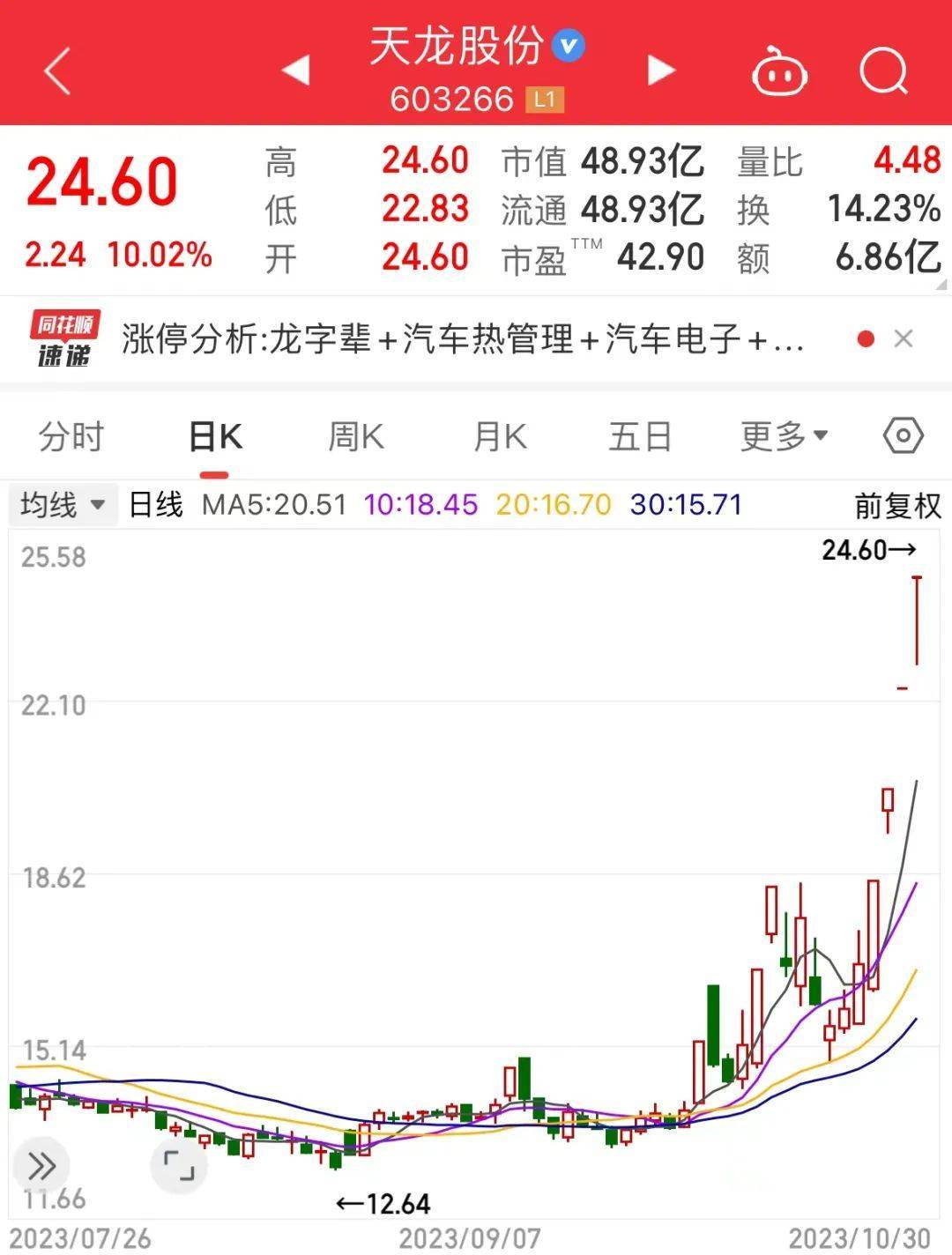Screen dimensions: 952x1255
Task: Change the 前复权 adjustment setting
Action: (897, 506)
